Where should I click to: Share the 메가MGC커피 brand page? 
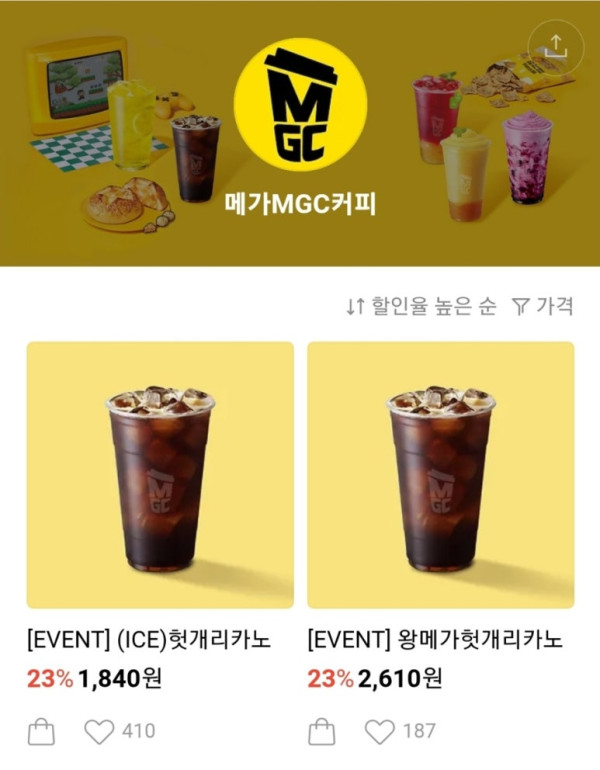(557, 45)
